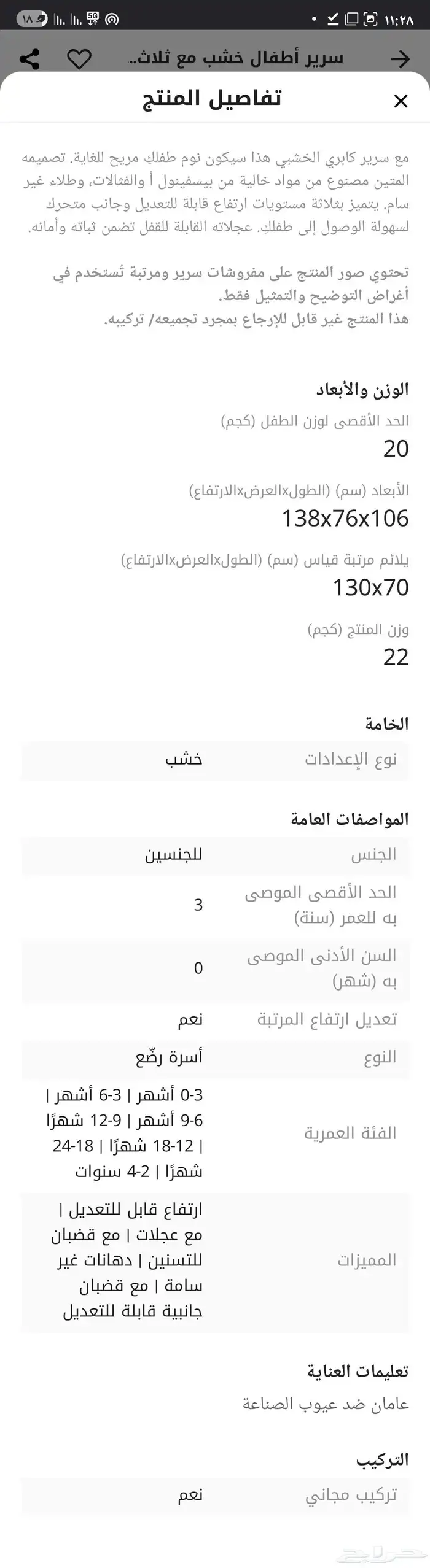
Task: Close the product details sheet
Action: pyautogui.click(x=401, y=101)
